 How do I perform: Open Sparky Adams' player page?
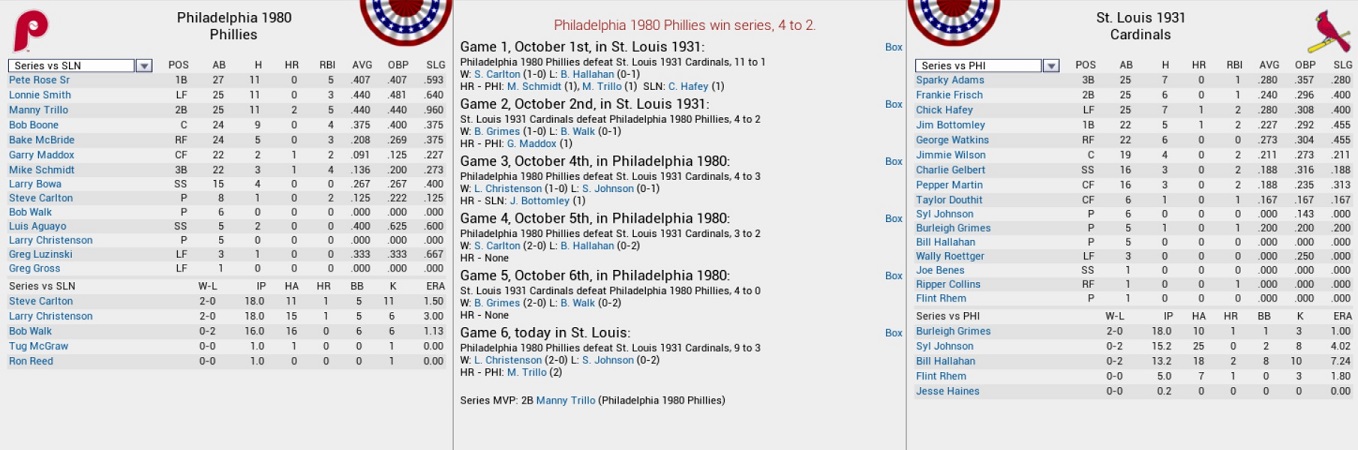(x=950, y=80)
